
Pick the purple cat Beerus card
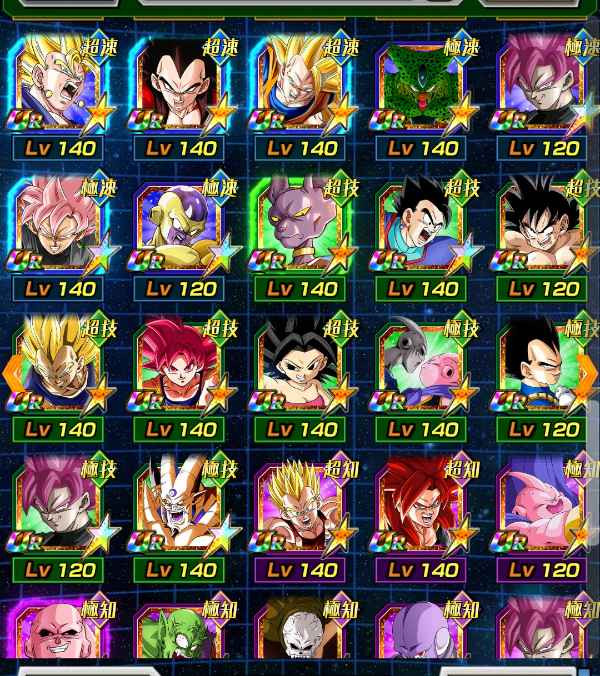click(x=300, y=229)
